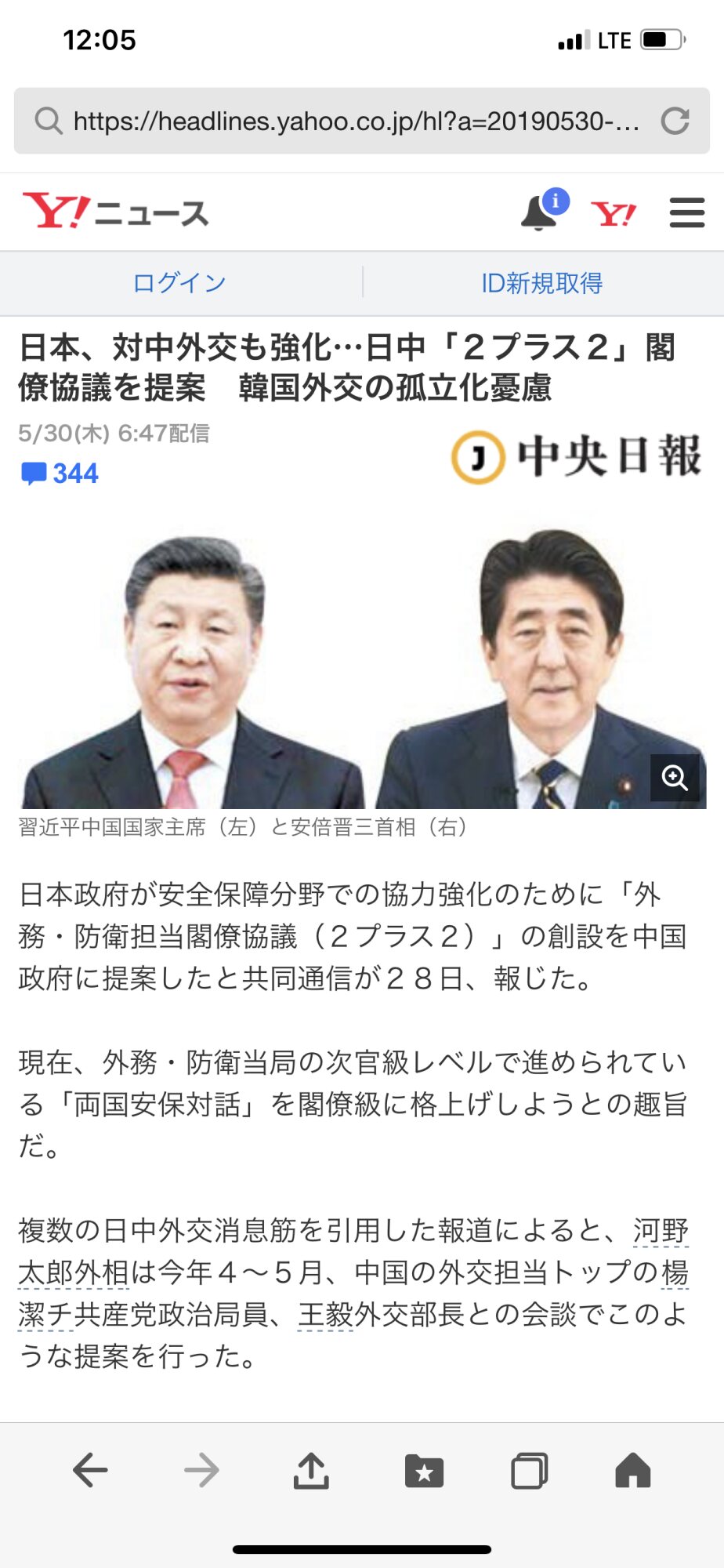The height and width of the screenshot is (1568, 724).
Task: Reload the current page
Action: tap(675, 121)
